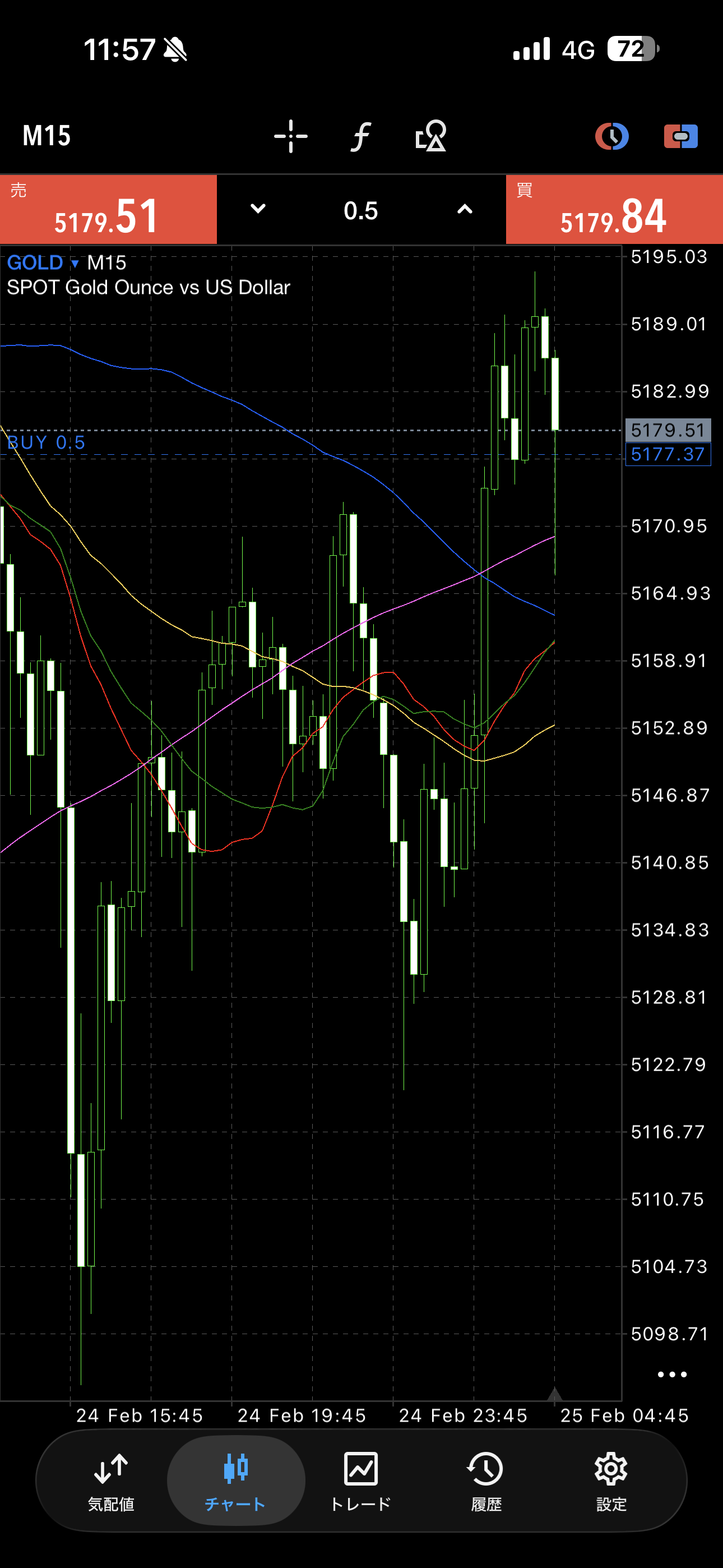
Task: Decrease the lot size below 0.5
Action: (x=258, y=209)
